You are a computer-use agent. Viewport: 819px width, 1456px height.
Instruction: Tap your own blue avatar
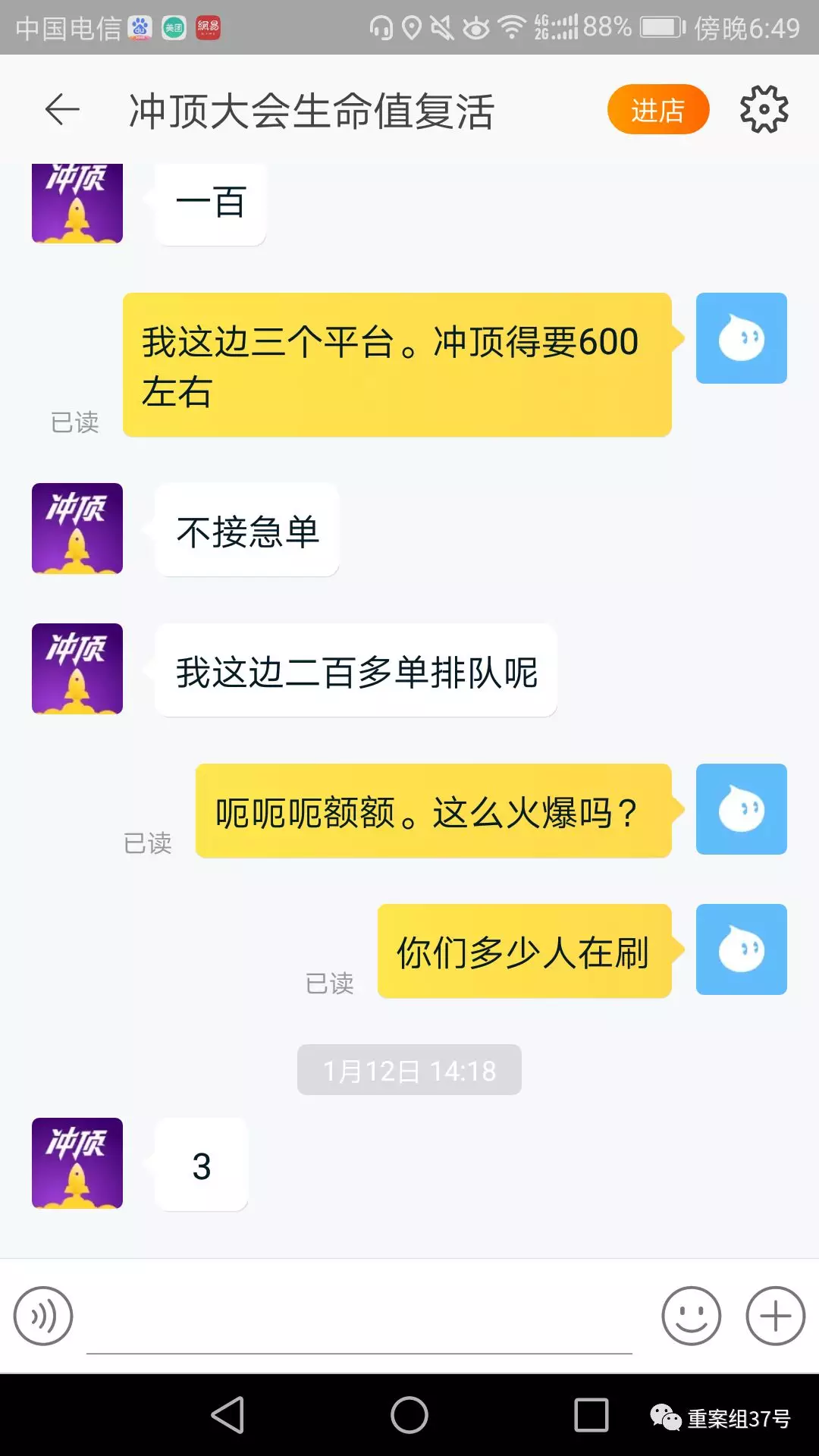(x=741, y=338)
